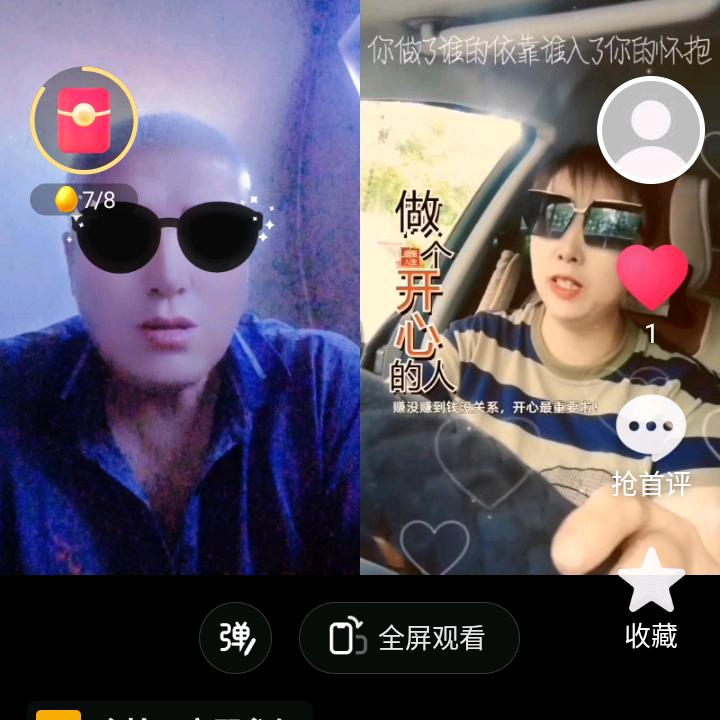Viewport: 720px width, 720px height.
Task: Add video to favorites with 收藏
Action: pyautogui.click(x=651, y=599)
